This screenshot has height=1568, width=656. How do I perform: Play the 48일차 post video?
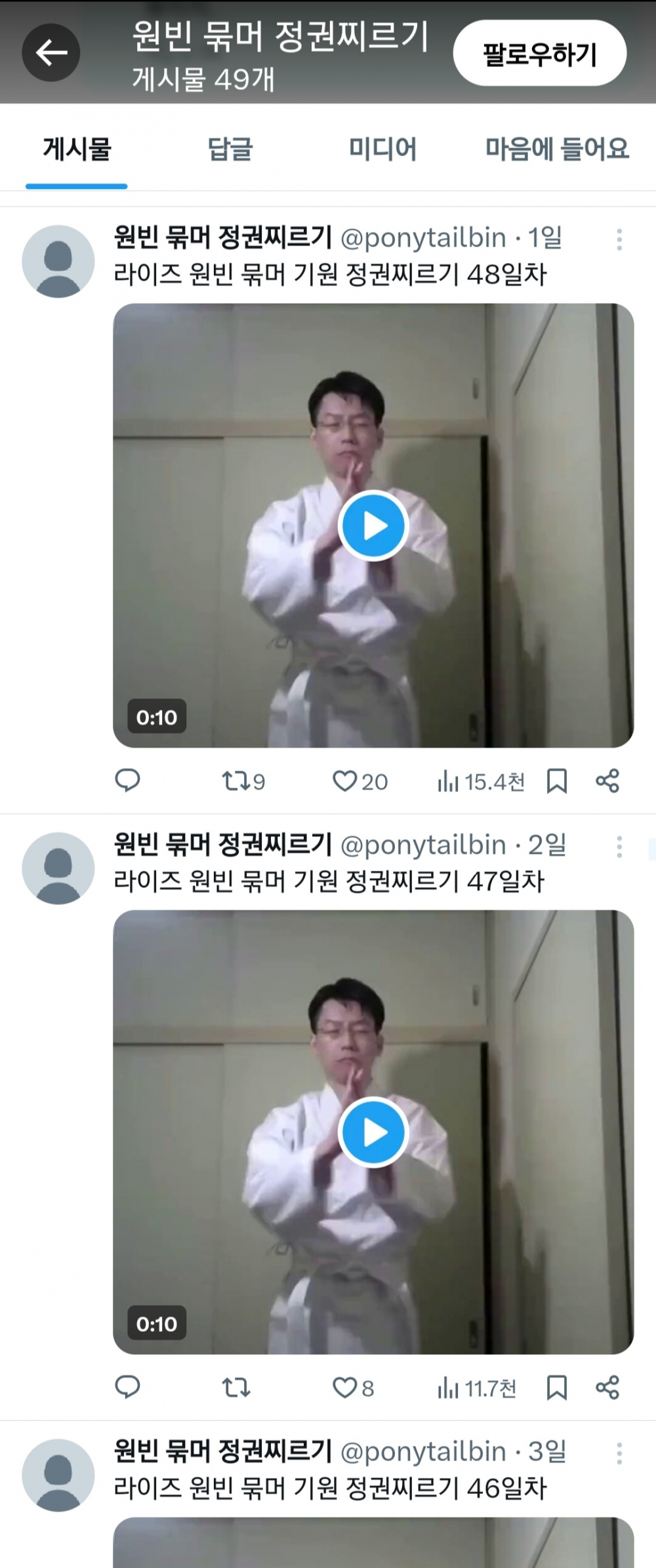(x=373, y=525)
